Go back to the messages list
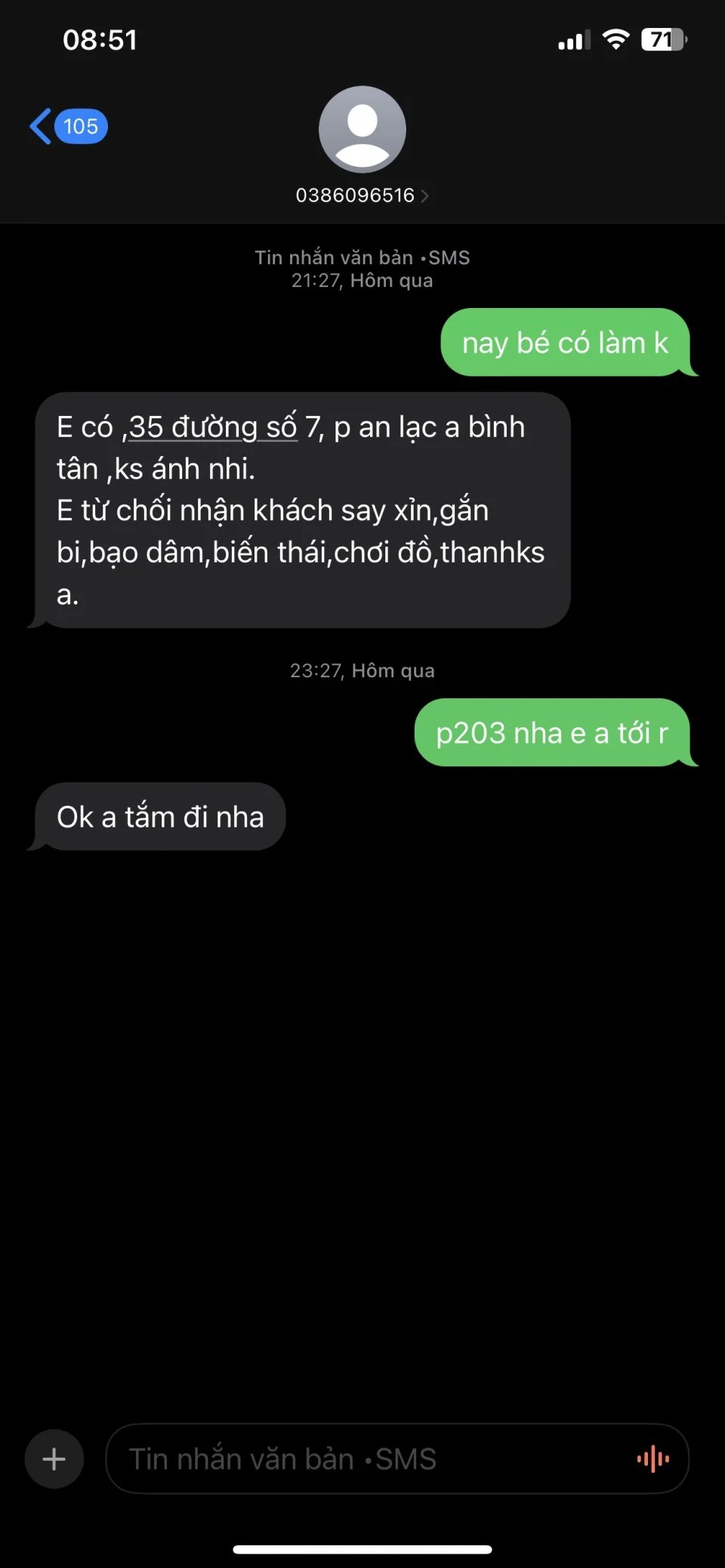Viewport: 725px width, 1568px height. coord(68,126)
